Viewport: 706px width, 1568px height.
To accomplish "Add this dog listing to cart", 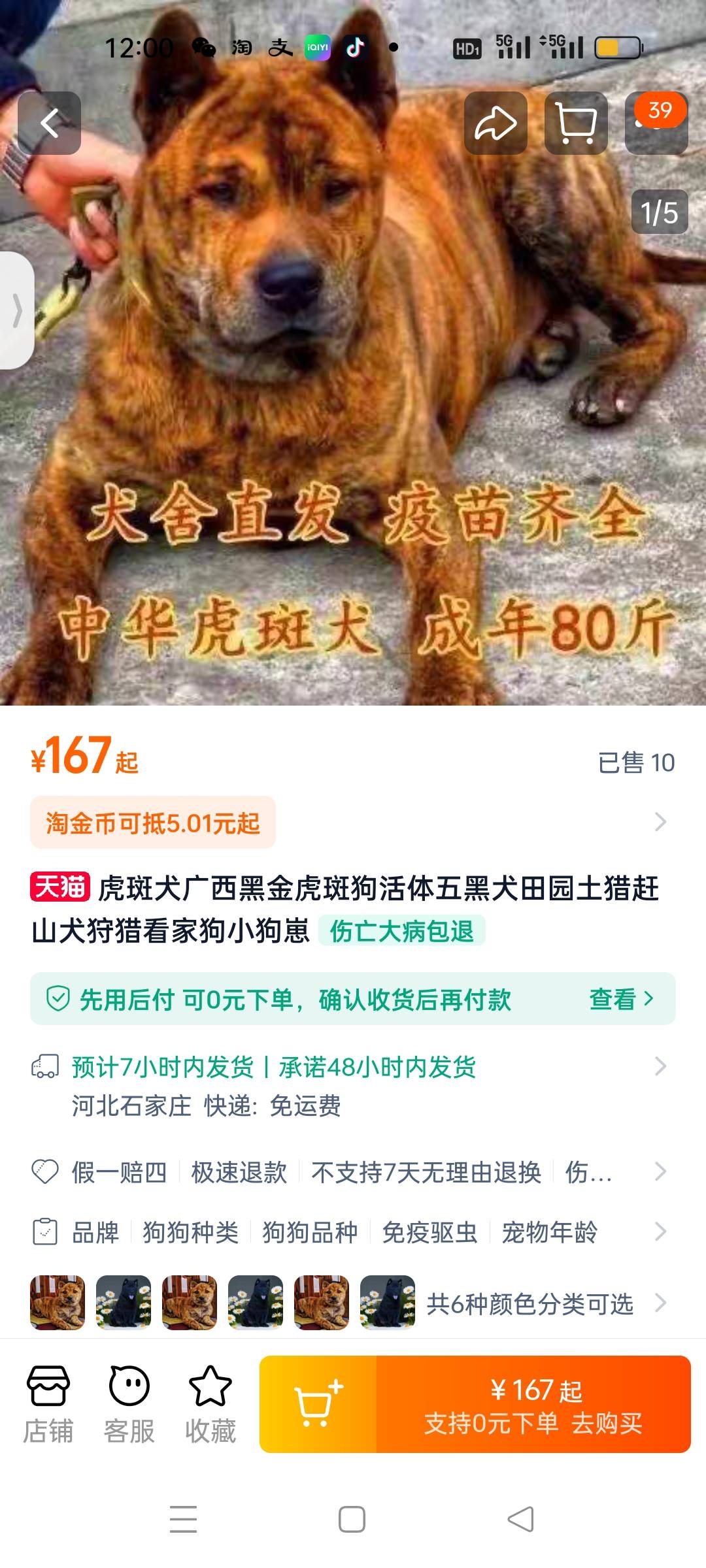I will click(318, 1405).
